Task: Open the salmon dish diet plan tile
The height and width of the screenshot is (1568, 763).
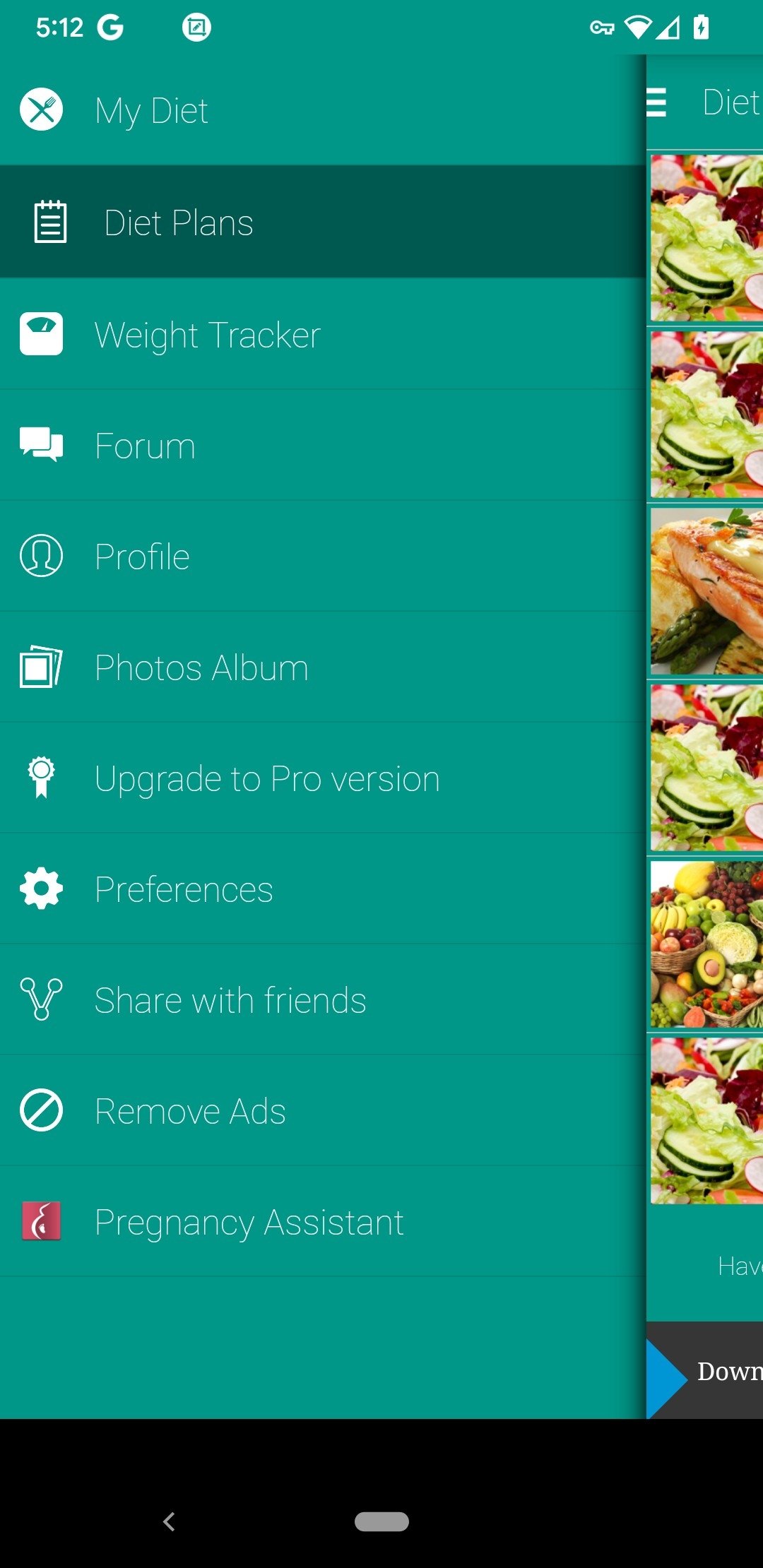Action: tap(706, 591)
